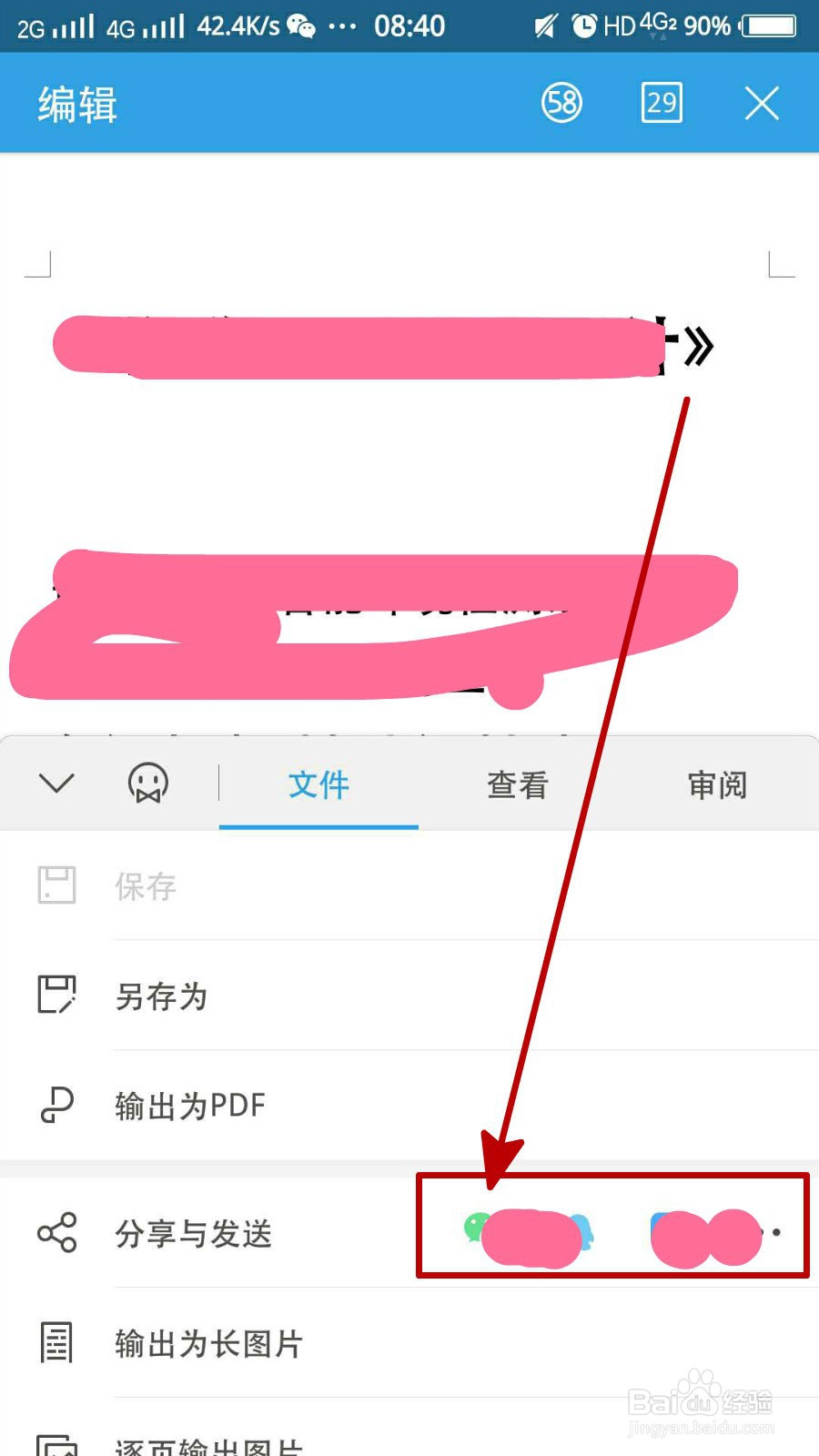Collapse the toolbar with the down chevron
Image resolution: width=819 pixels, height=1456 pixels.
point(56,783)
